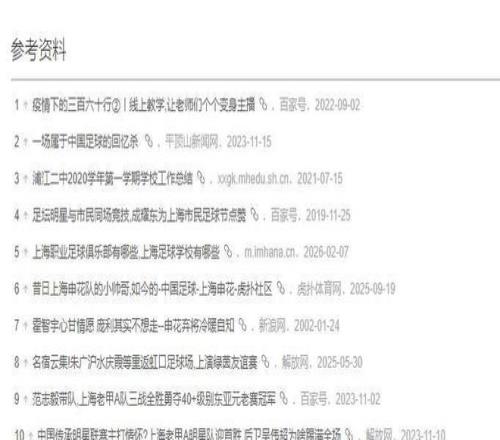Open reference 4 about 成耀东 and 上海市民足球节
This screenshot has width=500, height=440.
tap(139, 215)
